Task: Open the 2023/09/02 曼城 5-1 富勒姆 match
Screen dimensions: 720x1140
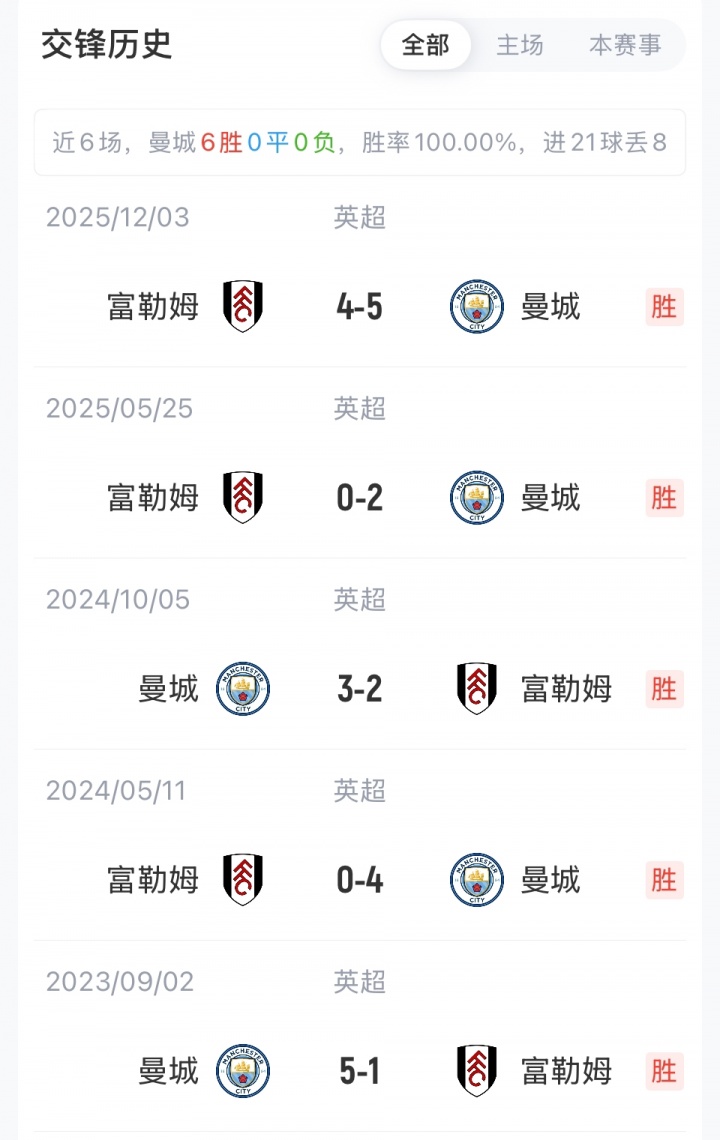Action: click(360, 1071)
